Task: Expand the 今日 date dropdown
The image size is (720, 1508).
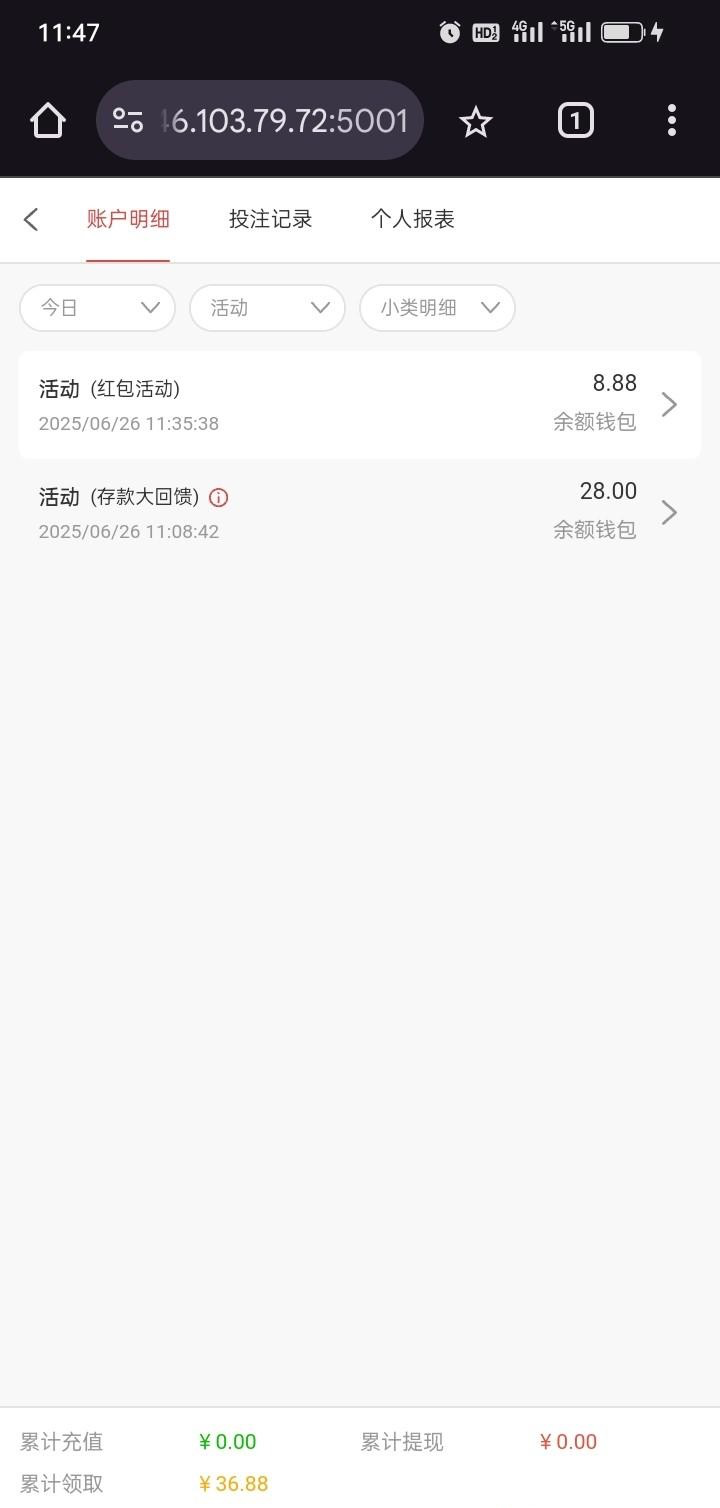Action: click(97, 308)
